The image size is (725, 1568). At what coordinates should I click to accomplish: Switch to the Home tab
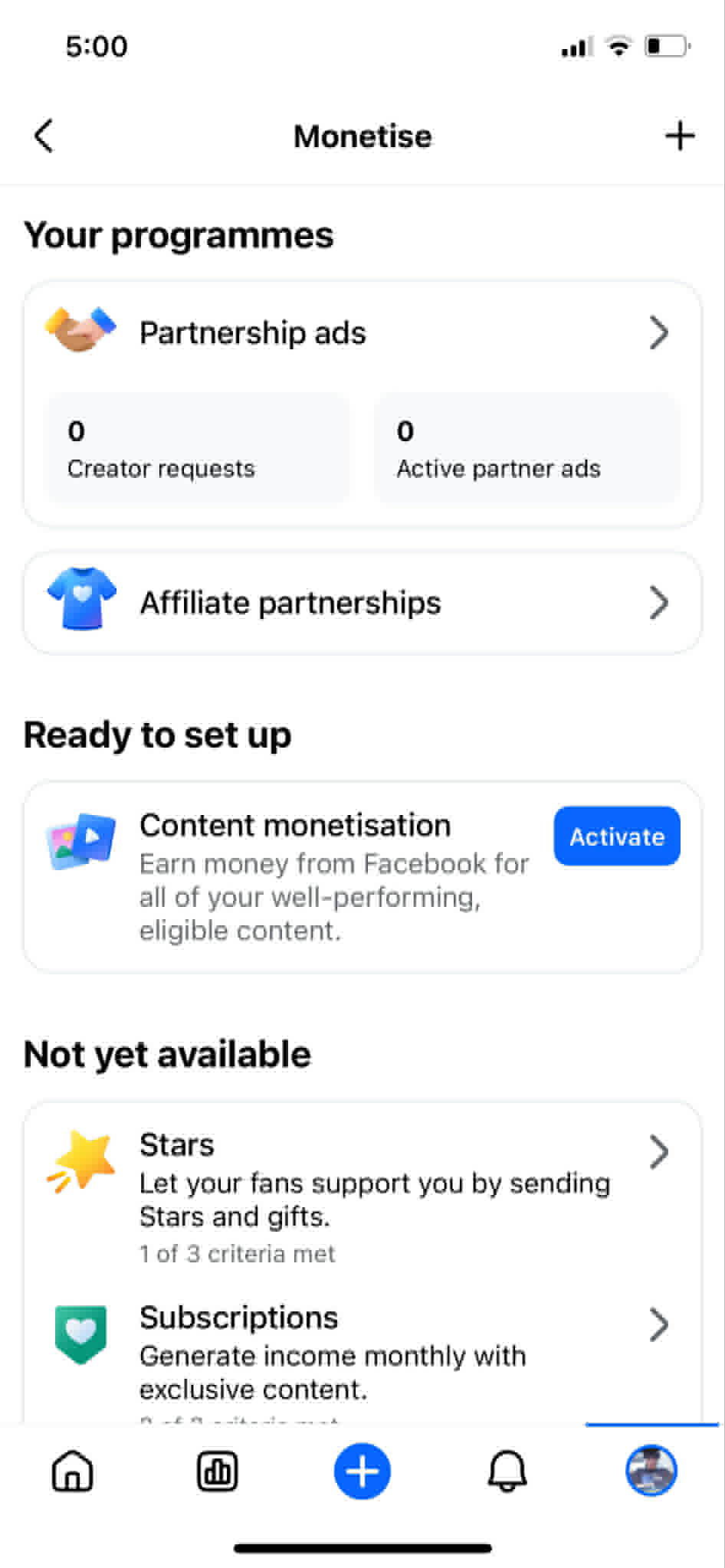pyautogui.click(x=73, y=1471)
